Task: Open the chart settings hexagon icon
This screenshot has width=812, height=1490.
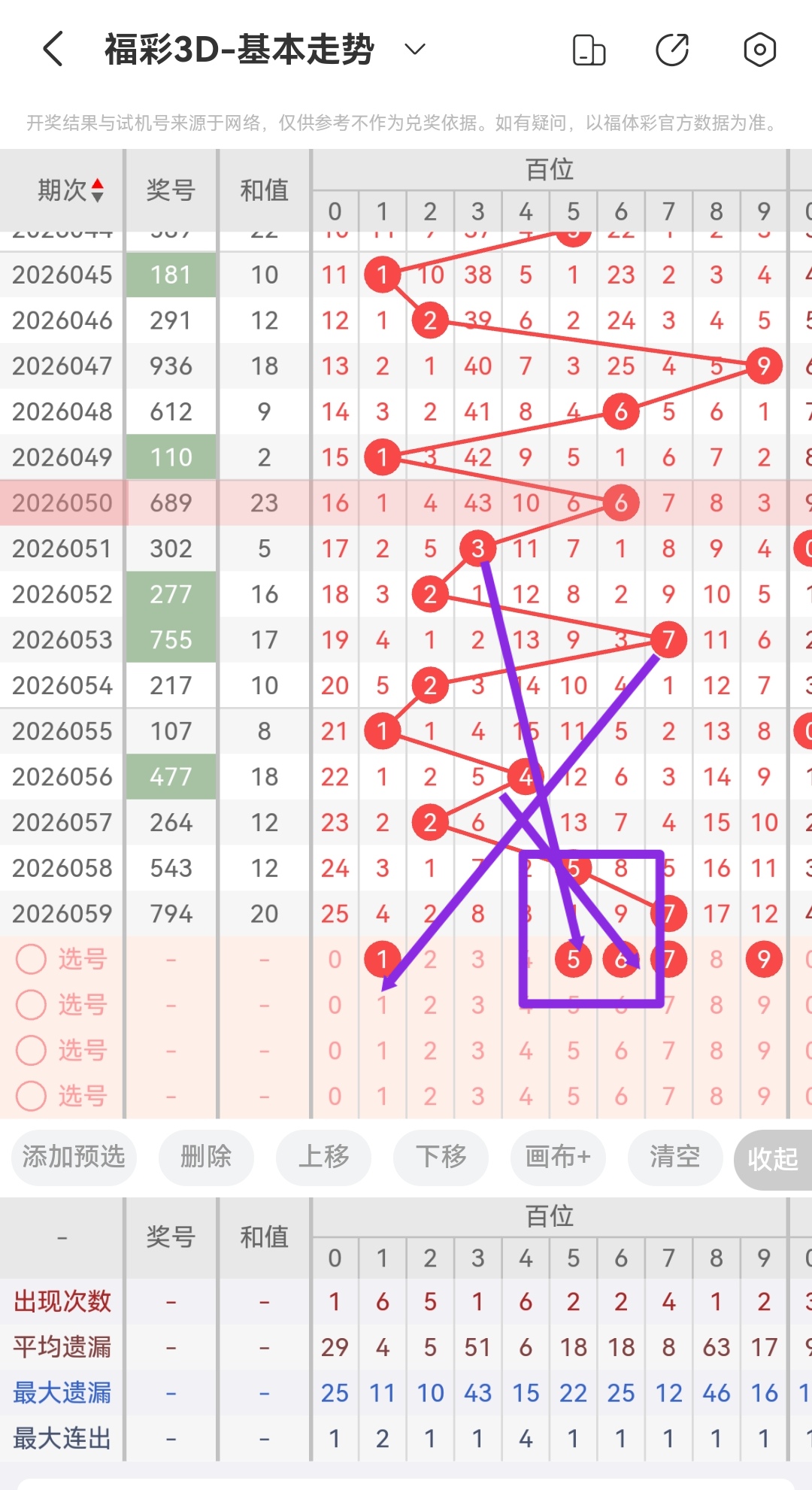Action: [759, 50]
